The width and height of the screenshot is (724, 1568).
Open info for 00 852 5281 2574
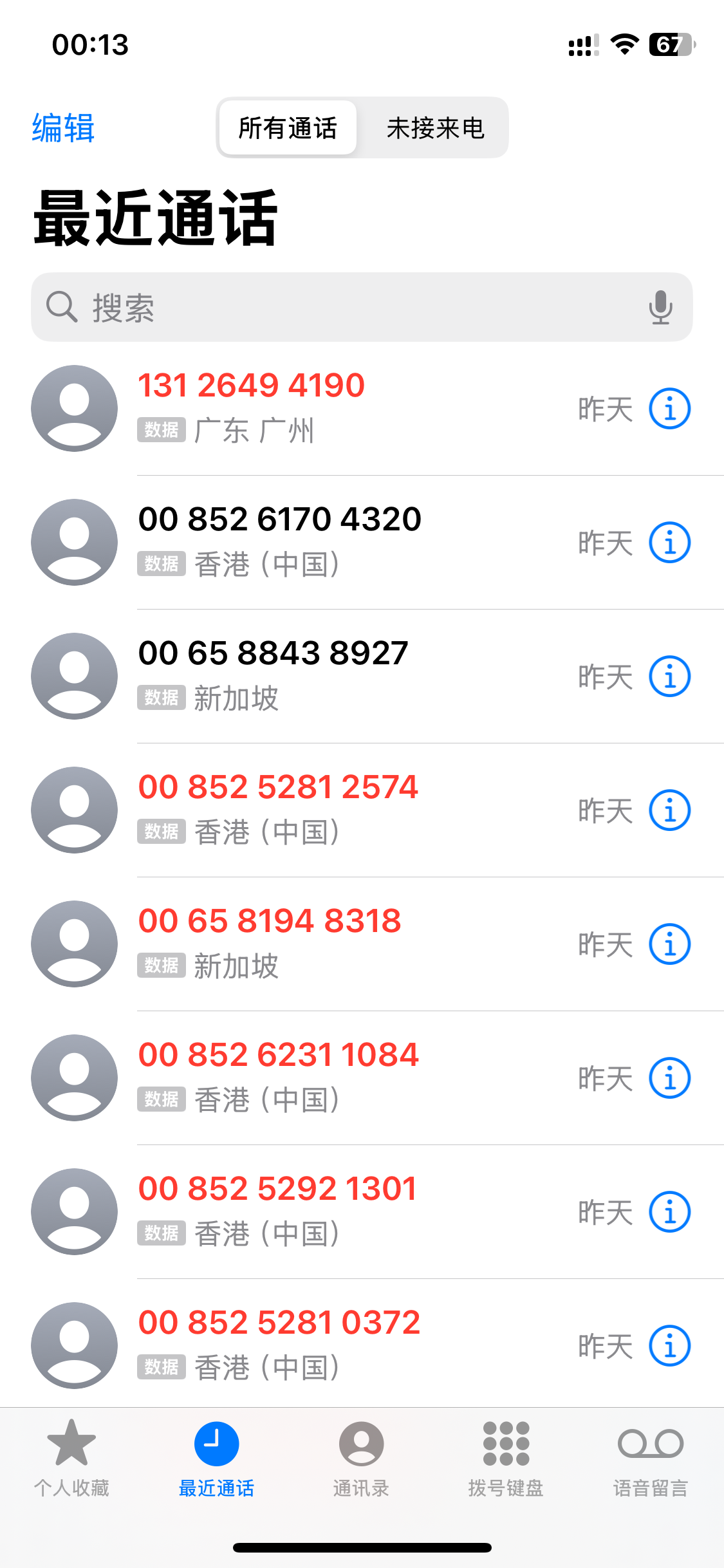(x=669, y=810)
